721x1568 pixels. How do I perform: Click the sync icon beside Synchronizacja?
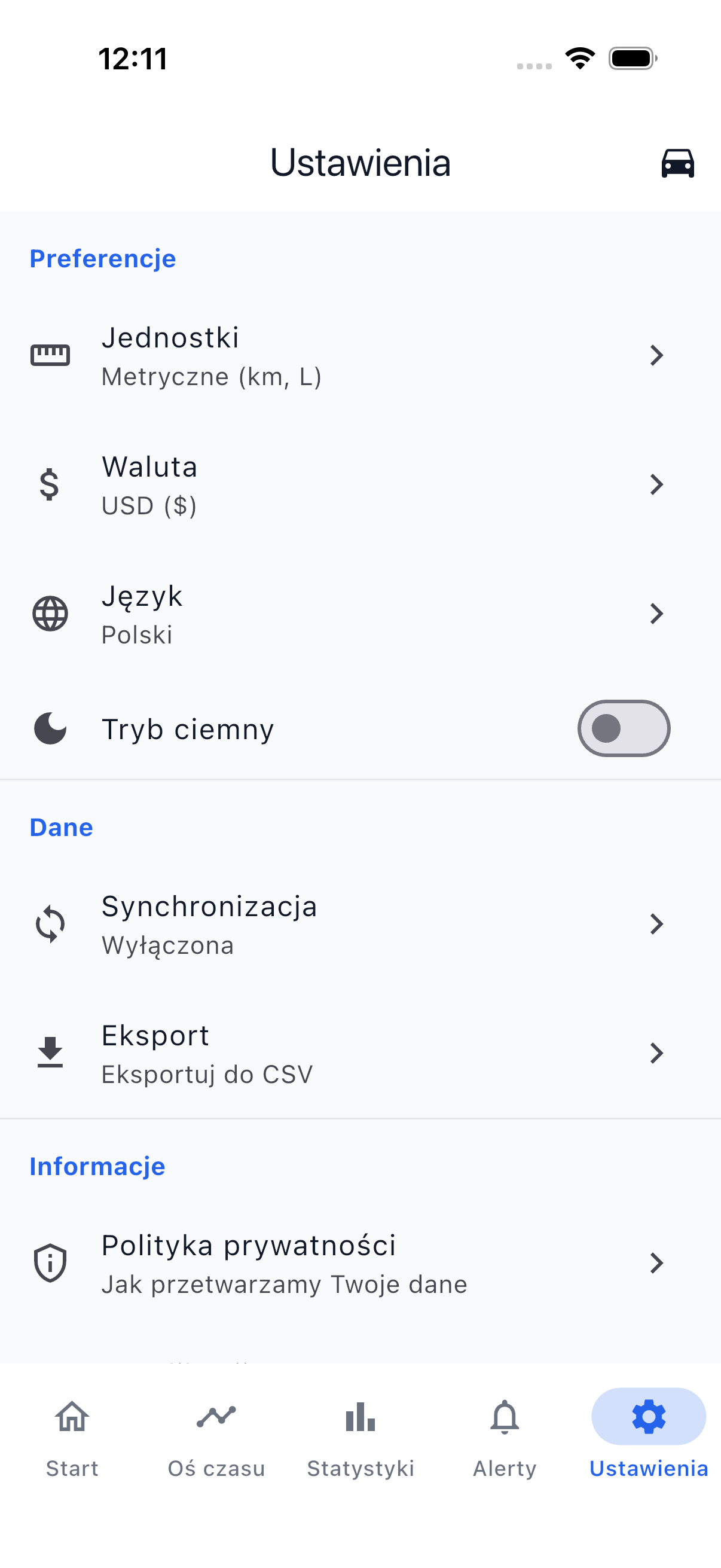[50, 924]
